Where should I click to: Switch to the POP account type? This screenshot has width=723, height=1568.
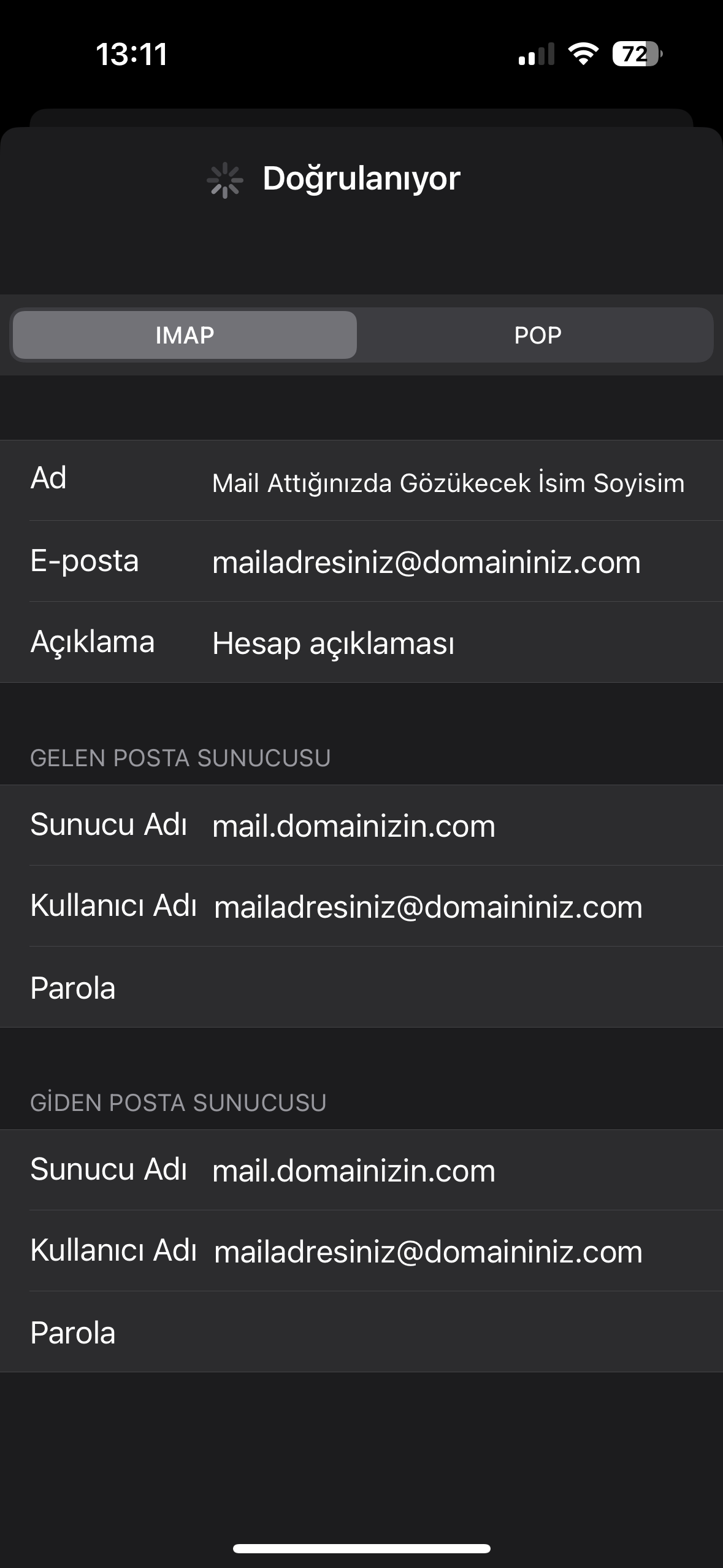(537, 335)
